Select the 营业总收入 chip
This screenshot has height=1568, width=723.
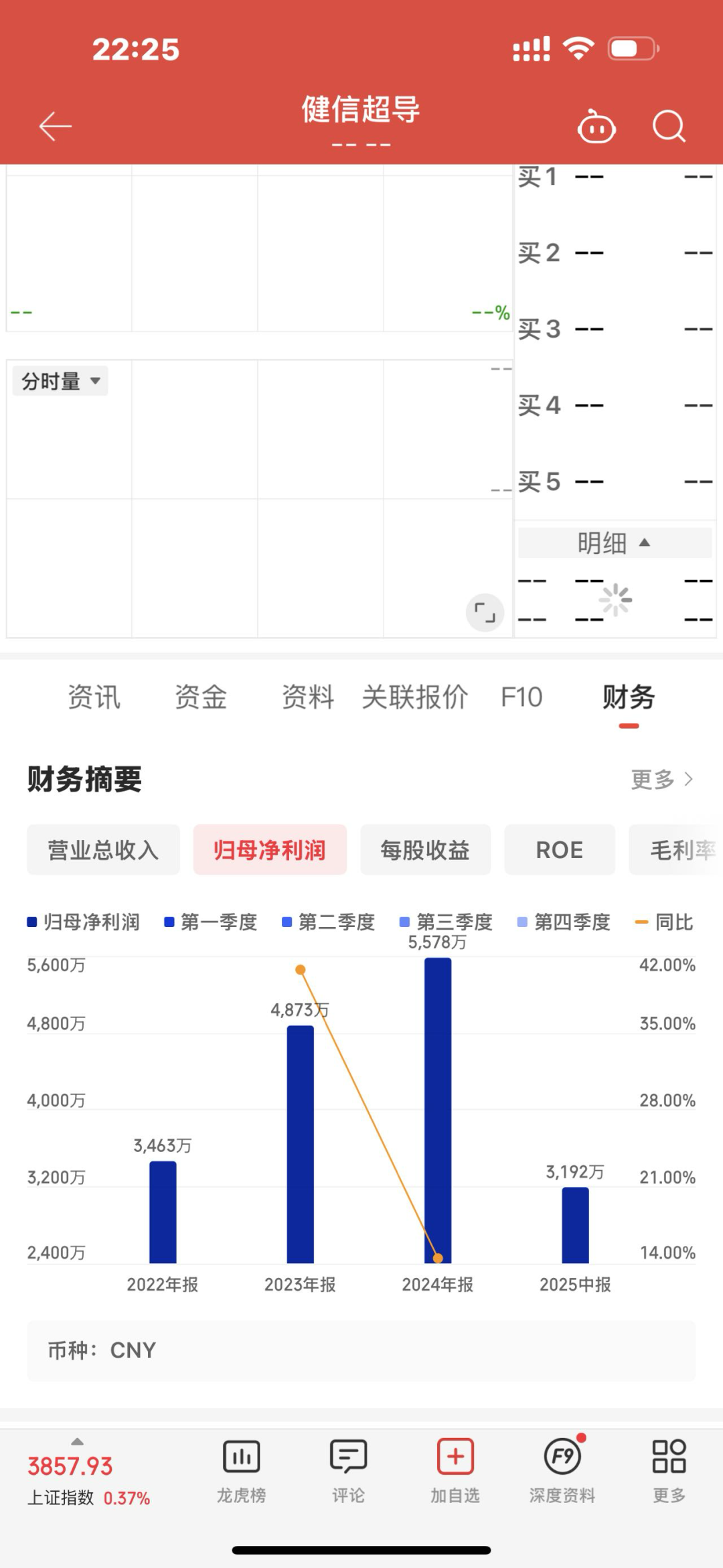(x=103, y=849)
